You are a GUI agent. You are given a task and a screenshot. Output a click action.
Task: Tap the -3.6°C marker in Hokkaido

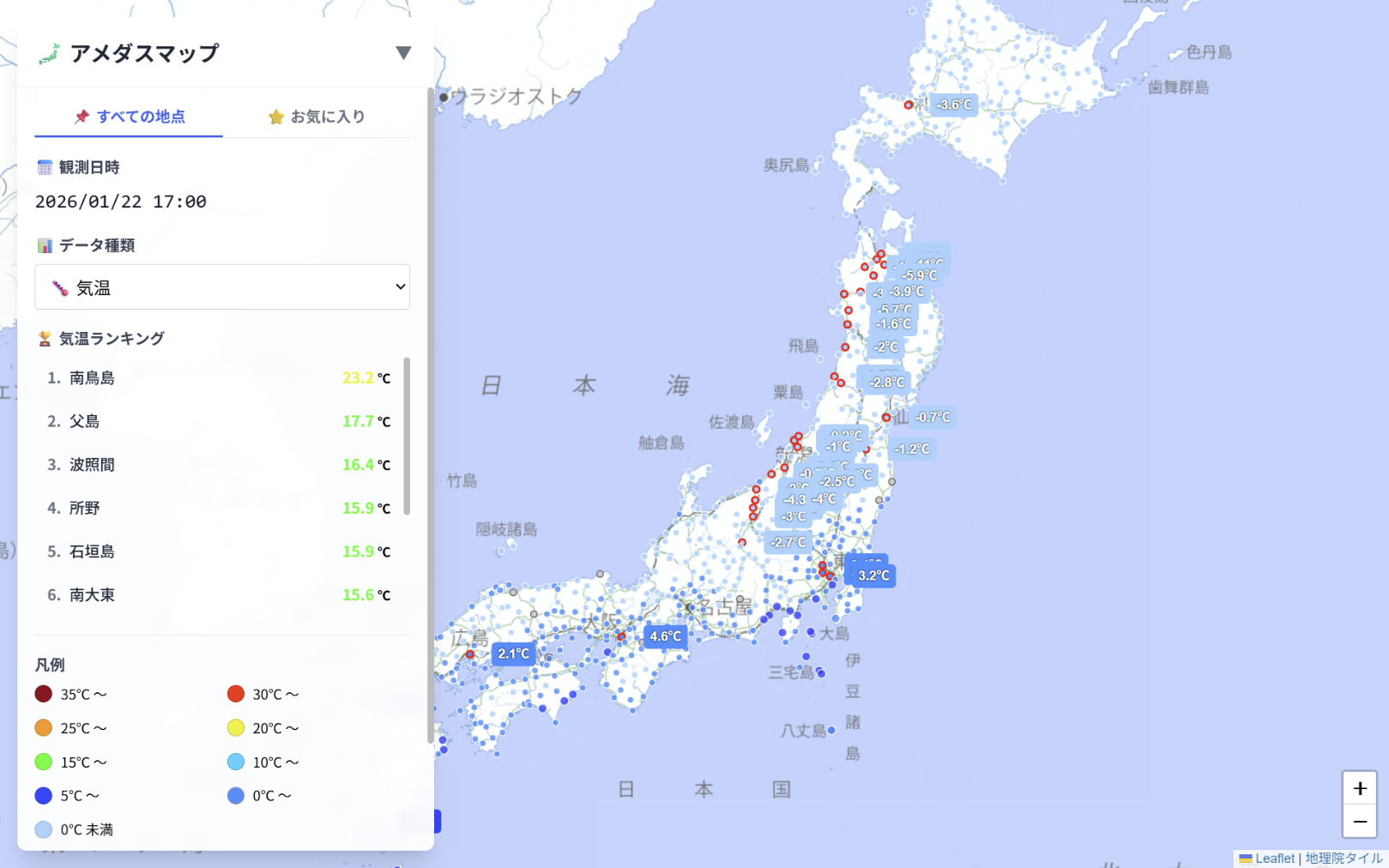(954, 105)
